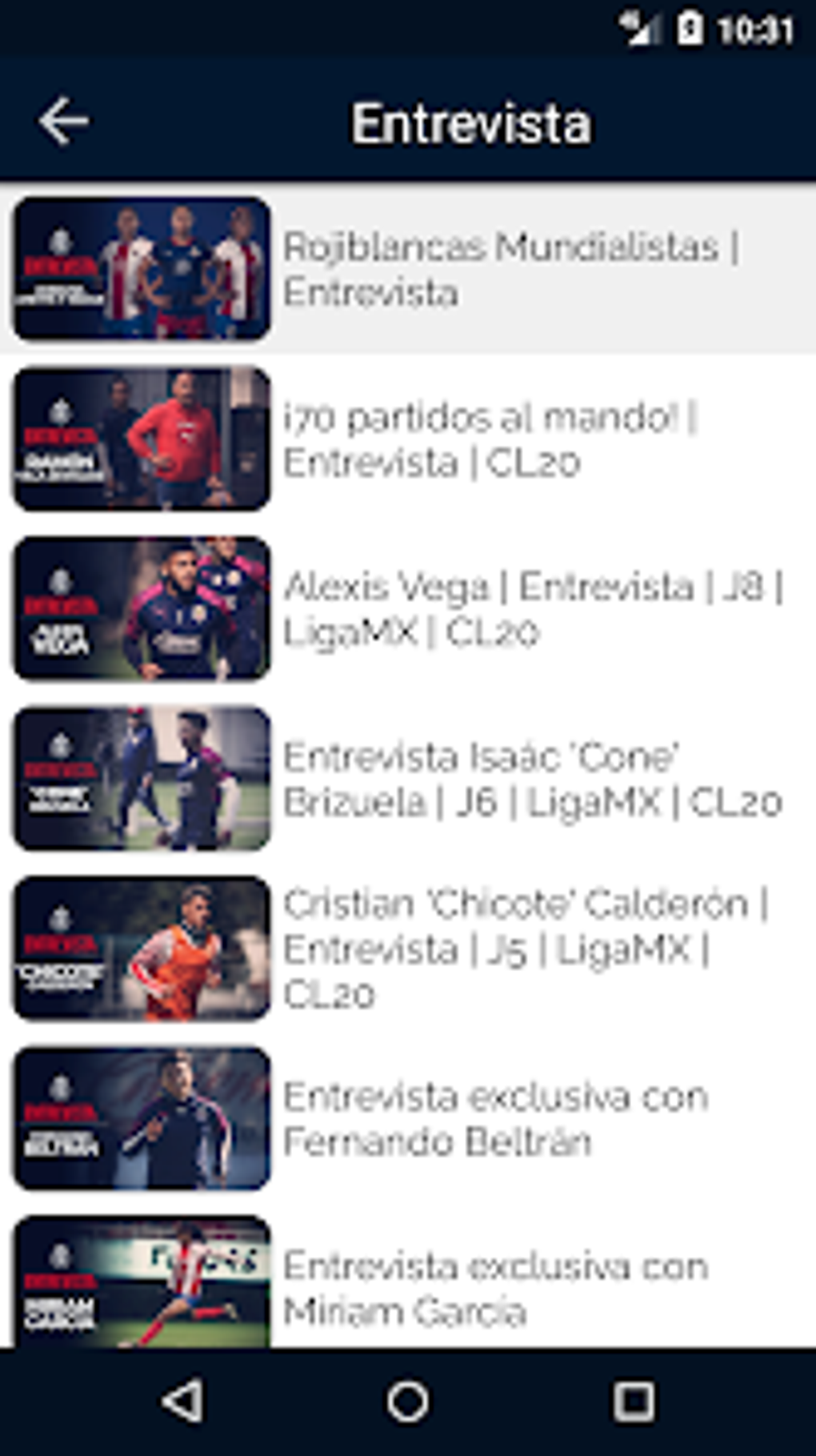
Task: Go back using the header arrow
Action: coord(63,122)
